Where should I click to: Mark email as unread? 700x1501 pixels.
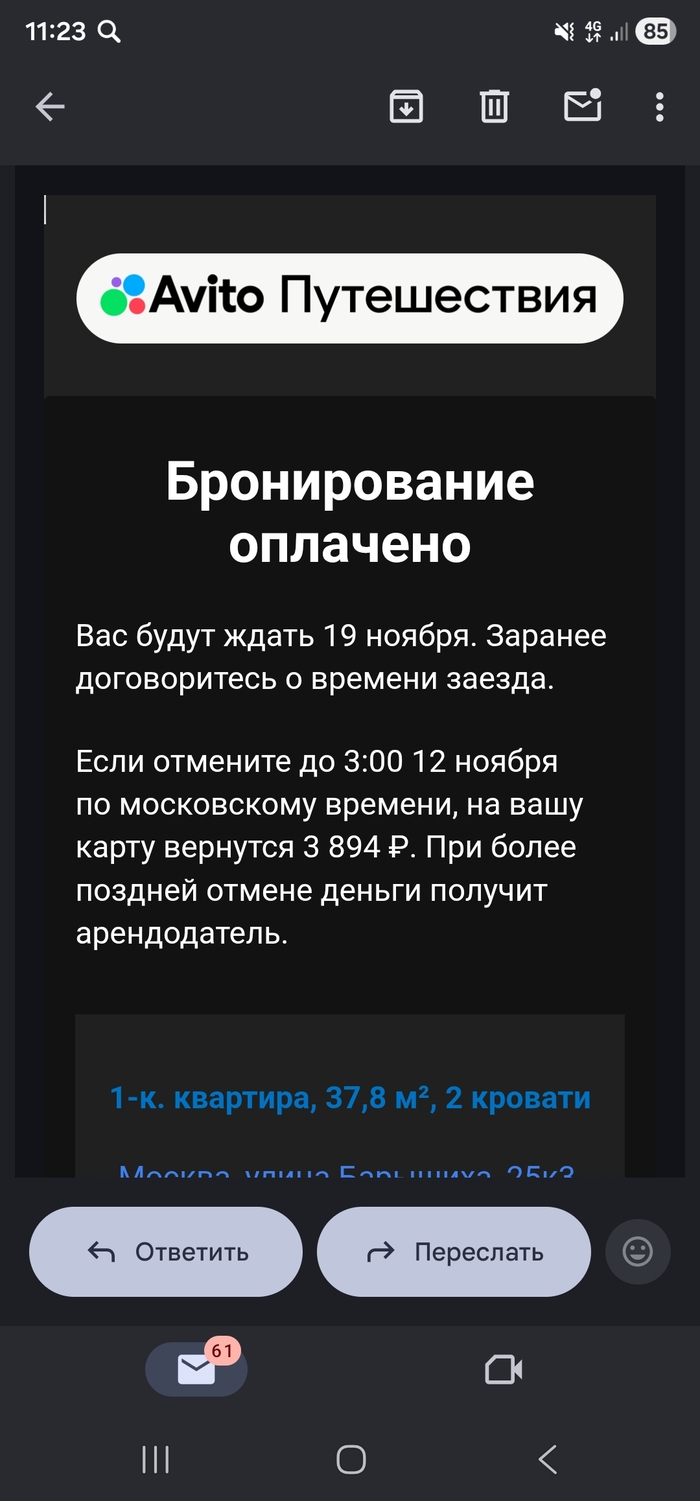tap(582, 106)
